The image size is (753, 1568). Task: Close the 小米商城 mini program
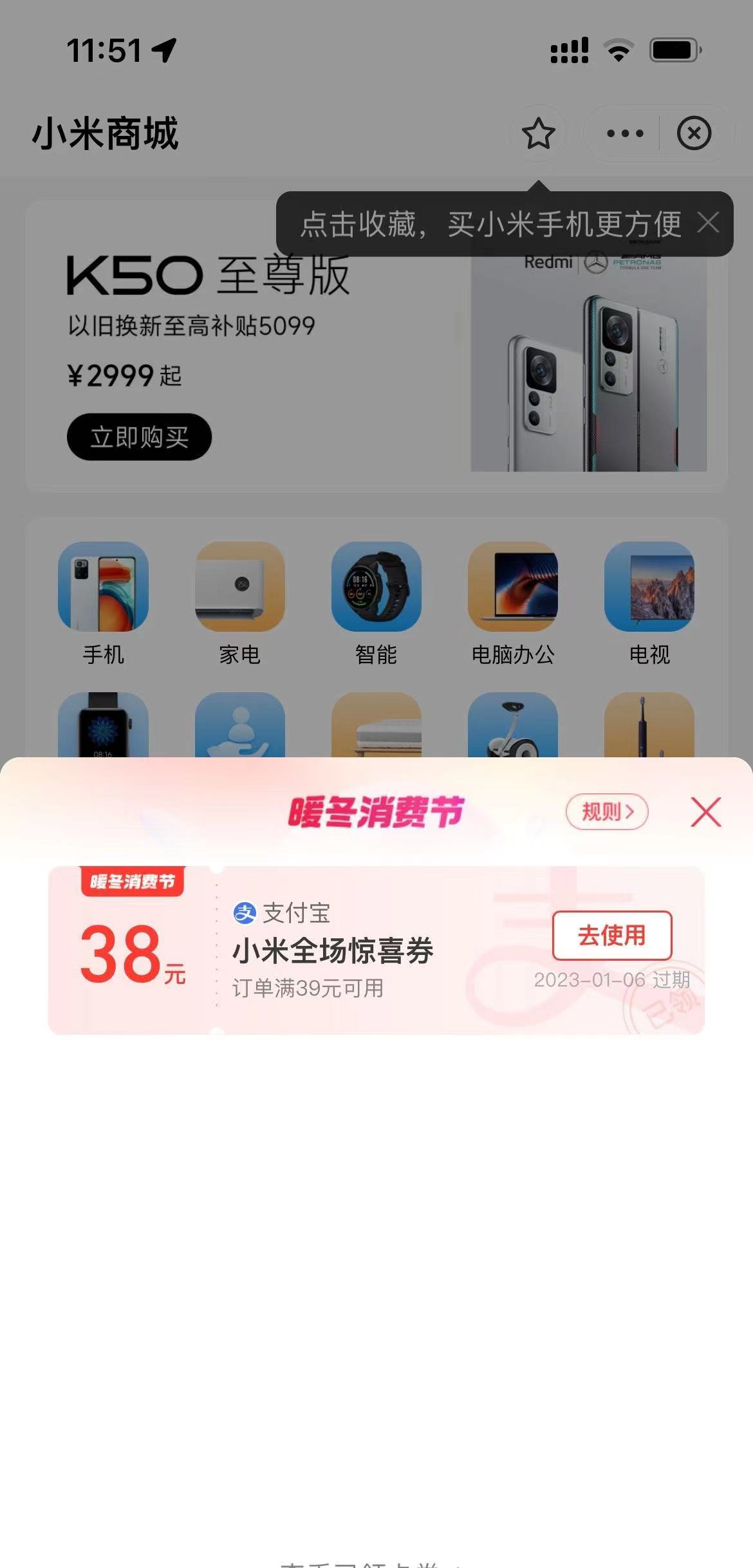pos(694,134)
